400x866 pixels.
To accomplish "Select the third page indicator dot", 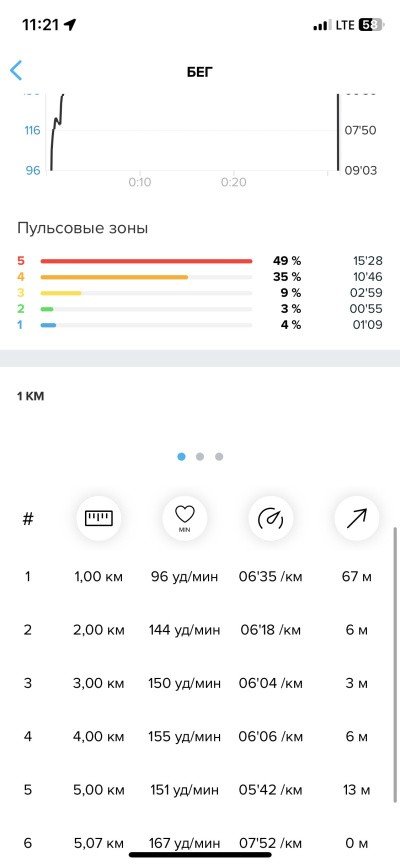I will pos(219,457).
